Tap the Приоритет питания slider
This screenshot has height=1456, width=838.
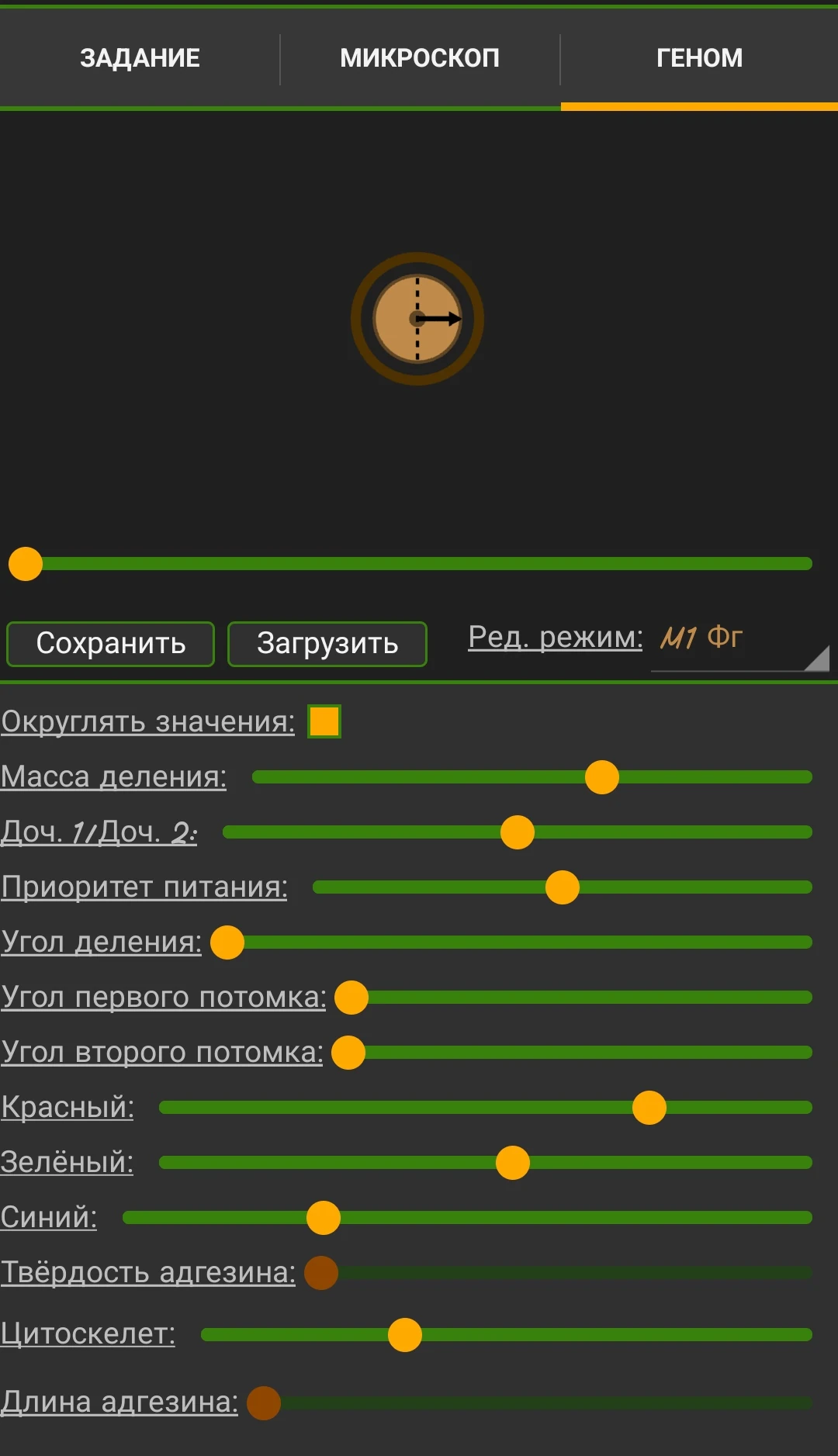click(x=563, y=887)
